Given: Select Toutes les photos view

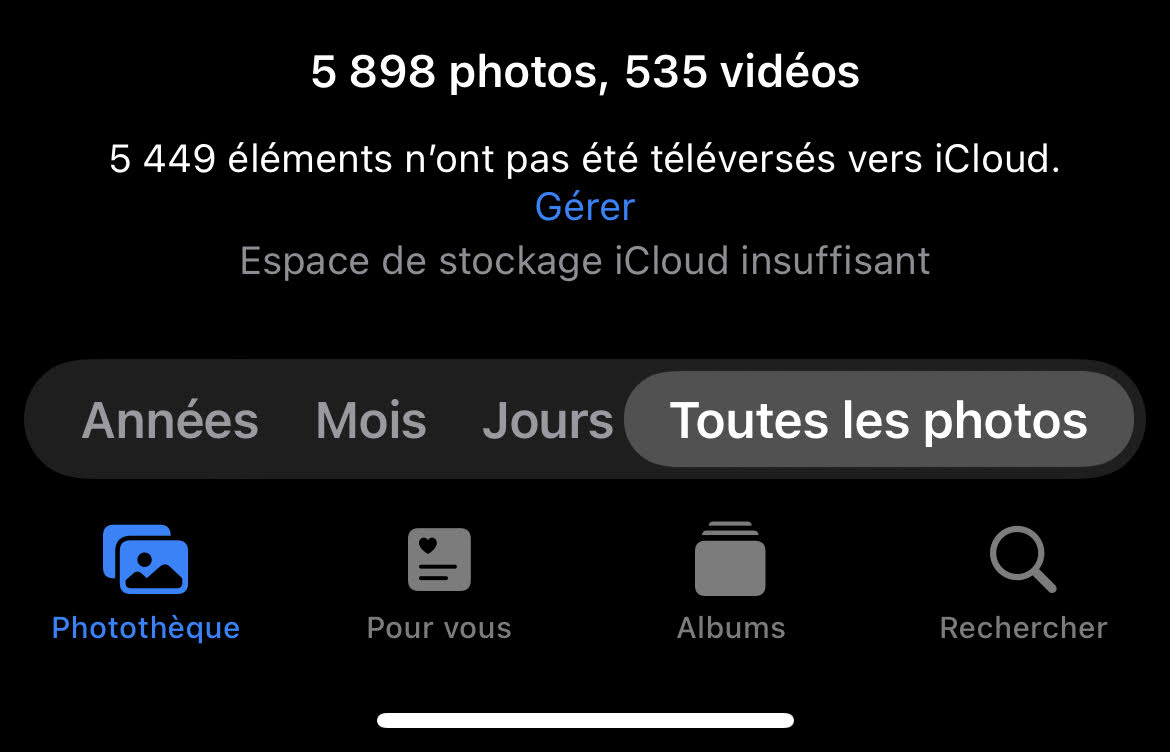Looking at the screenshot, I should (x=879, y=419).
